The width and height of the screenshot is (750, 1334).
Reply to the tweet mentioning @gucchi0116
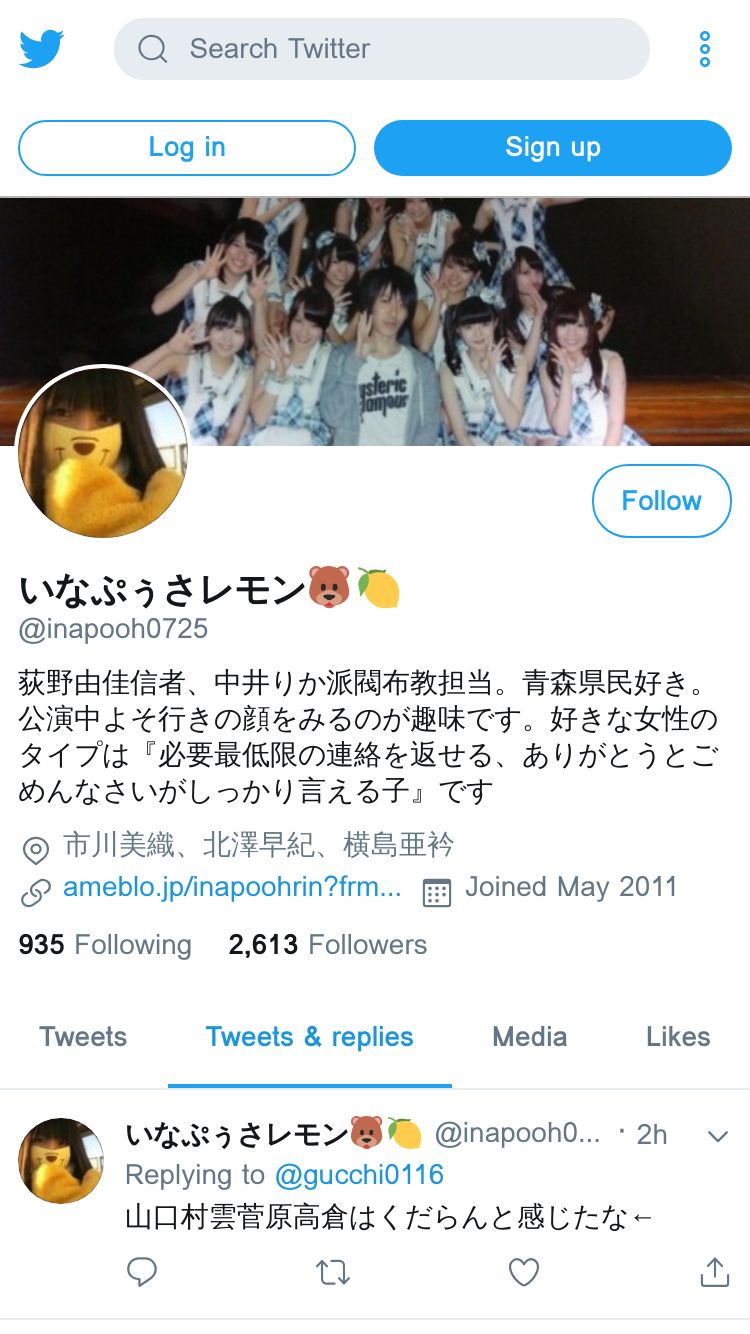click(142, 1272)
